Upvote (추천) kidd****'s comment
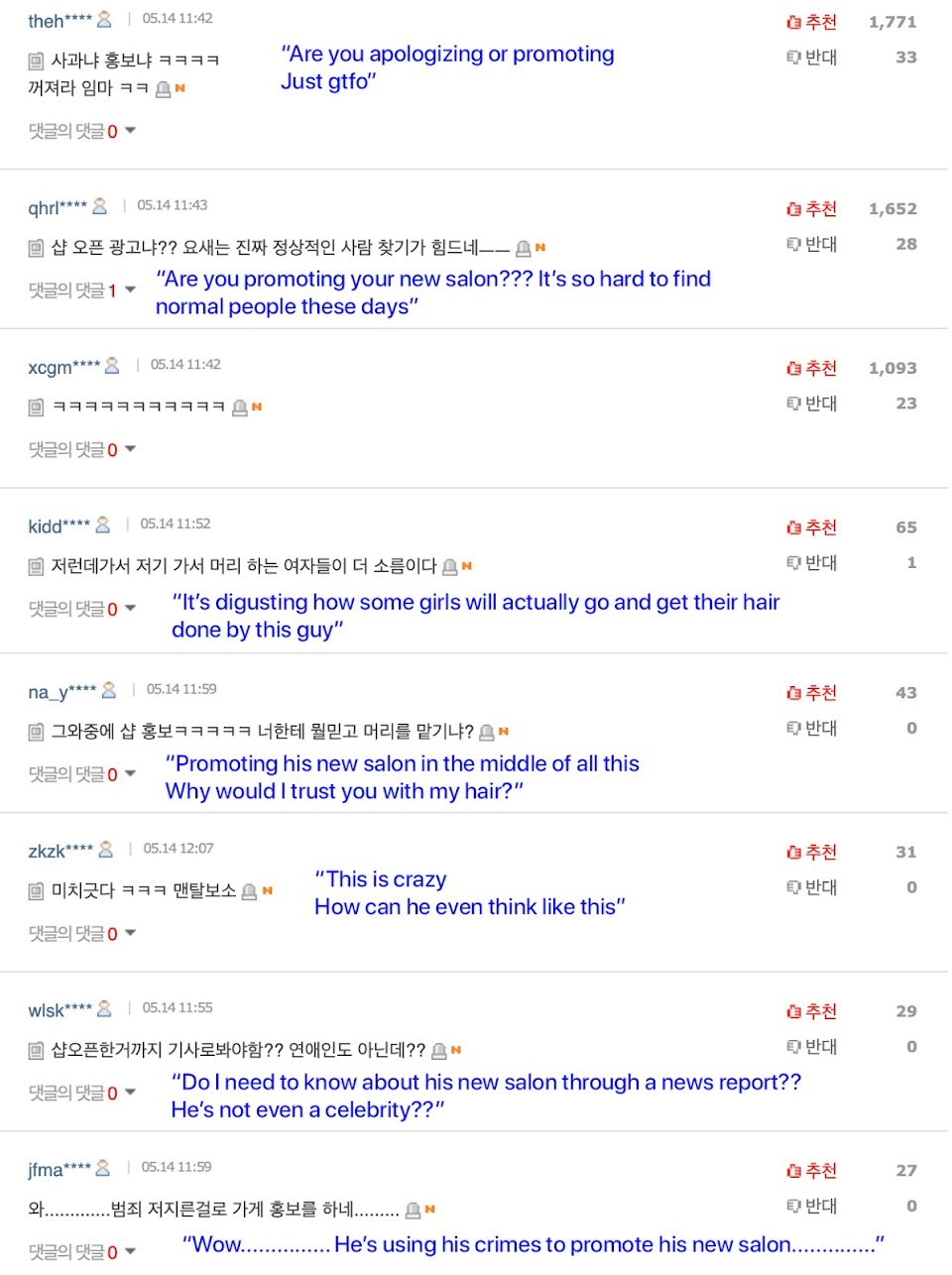This screenshot has height=1275, width=952. (811, 527)
